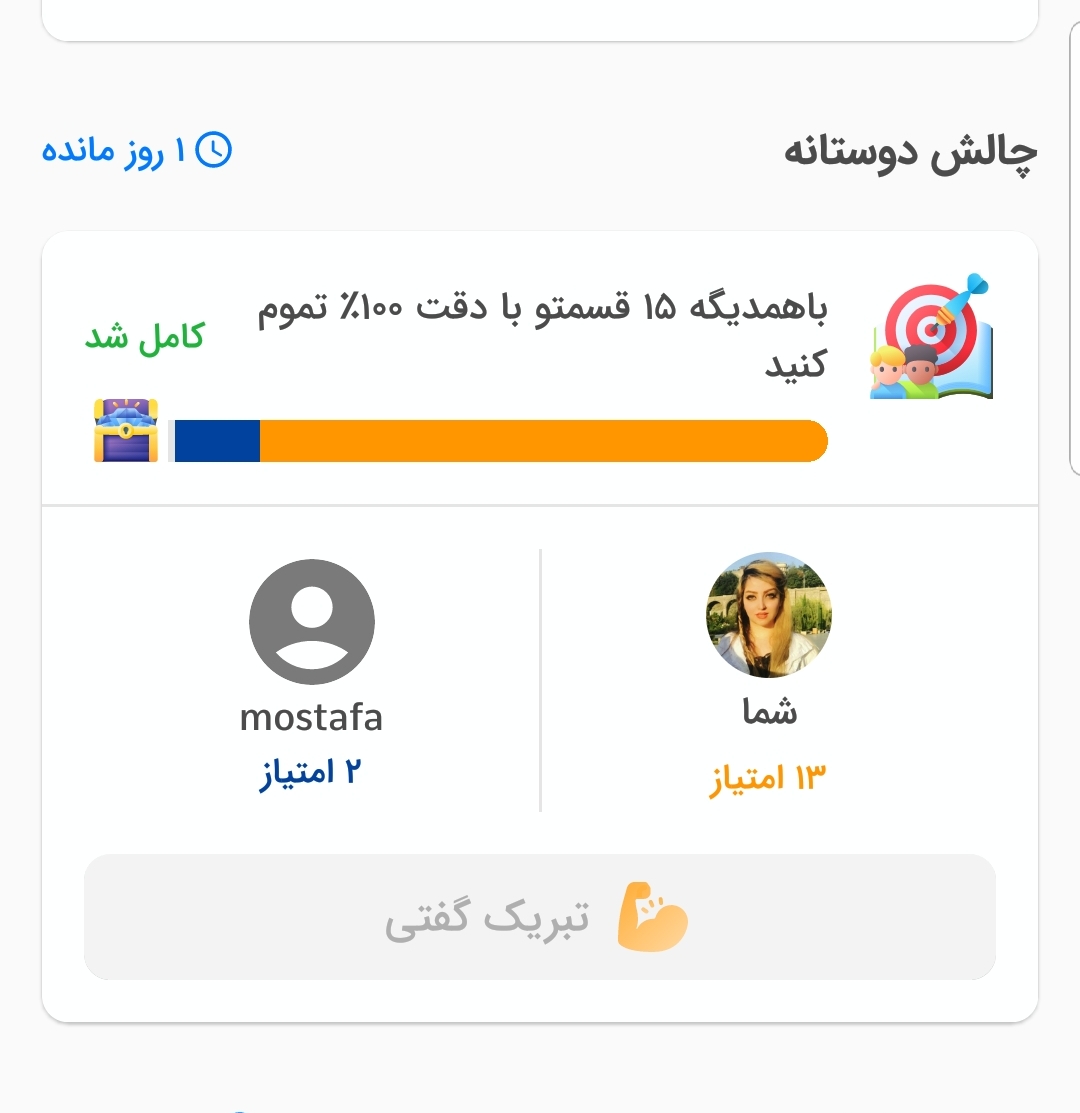Viewport: 1080px width, 1113px height.
Task: Open your own profile picture (شما)
Action: [x=769, y=615]
